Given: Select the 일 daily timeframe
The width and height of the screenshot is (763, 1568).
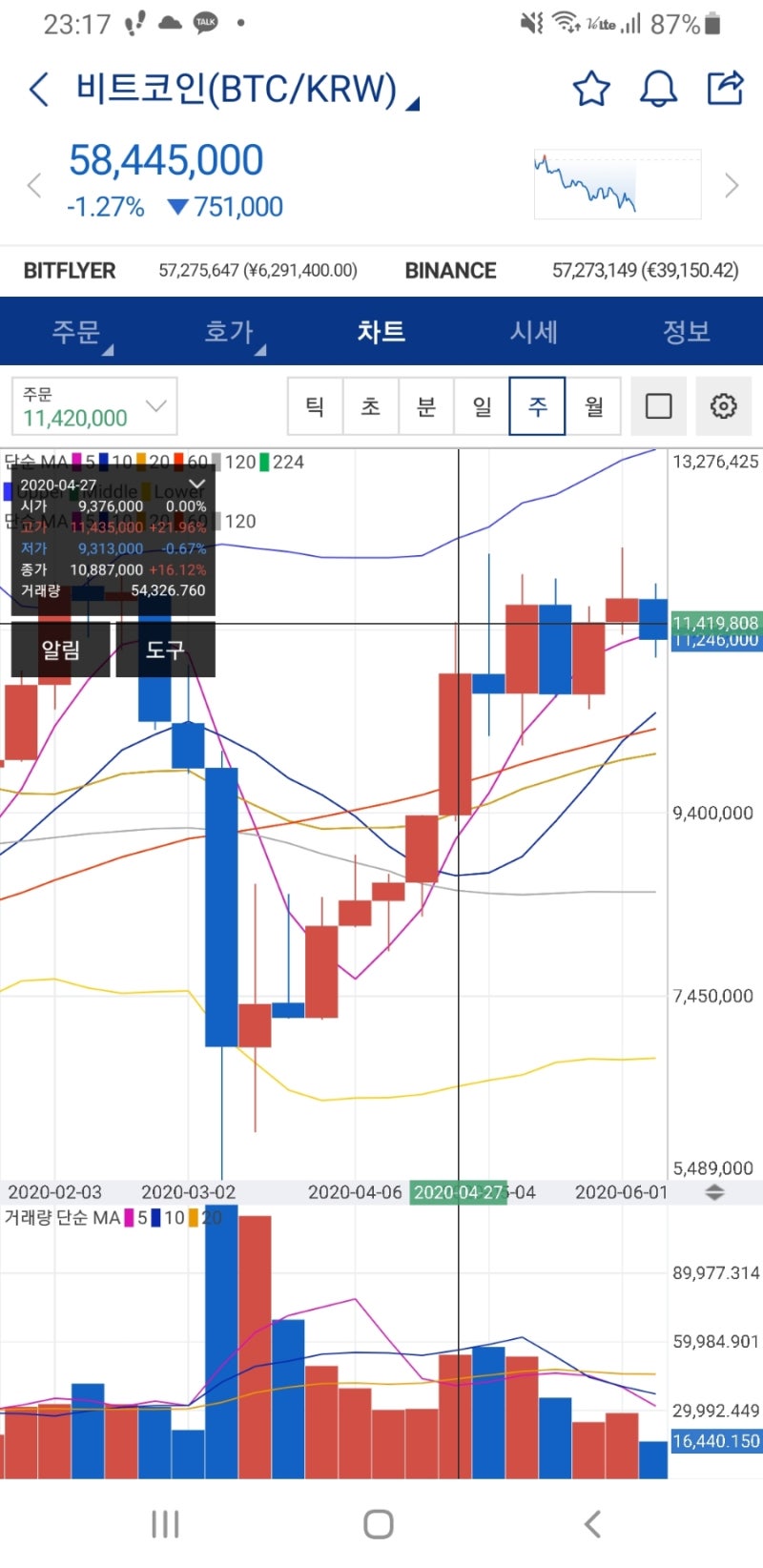Looking at the screenshot, I should pyautogui.click(x=482, y=405).
